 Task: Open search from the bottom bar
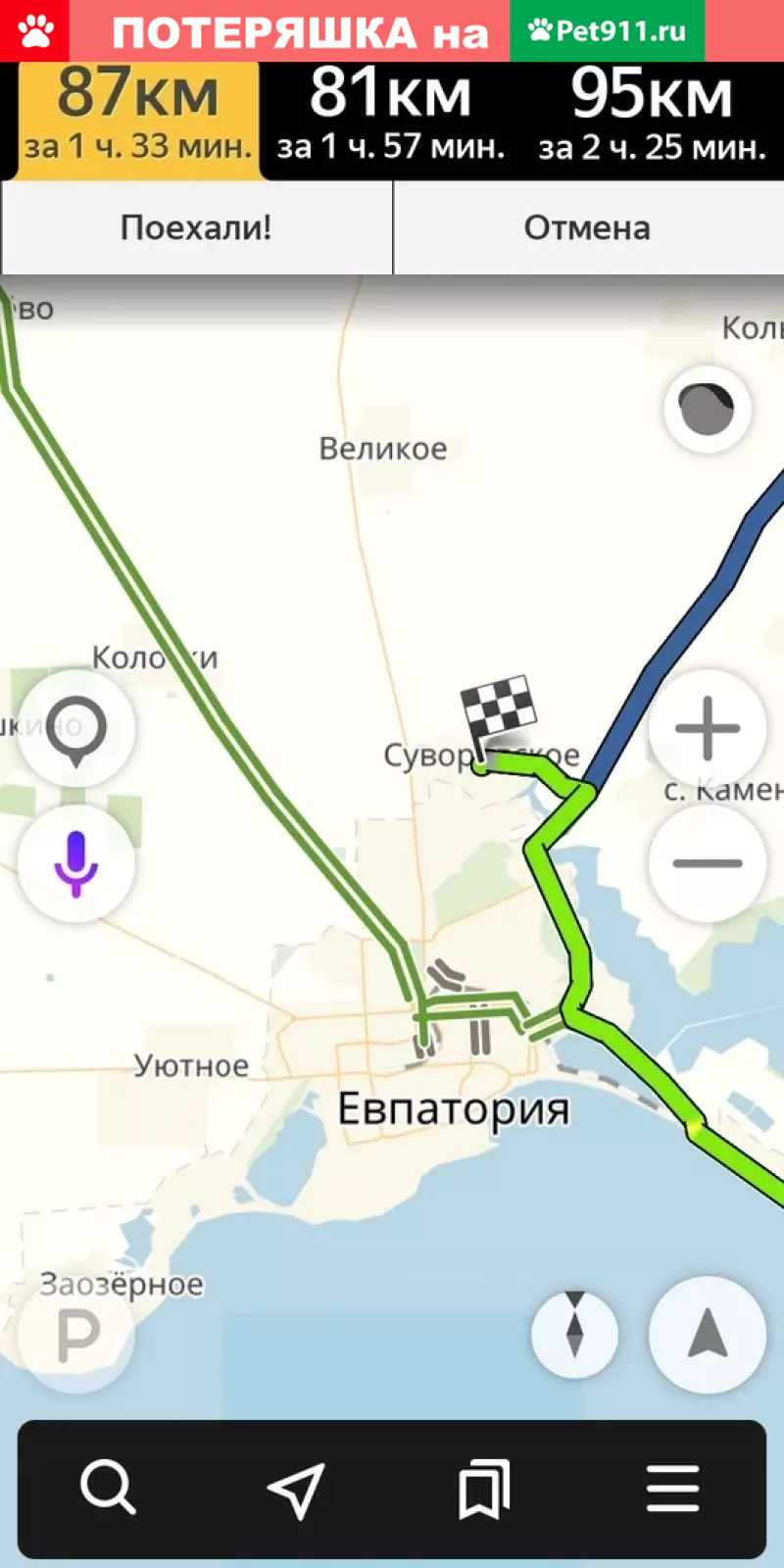click(108, 1489)
